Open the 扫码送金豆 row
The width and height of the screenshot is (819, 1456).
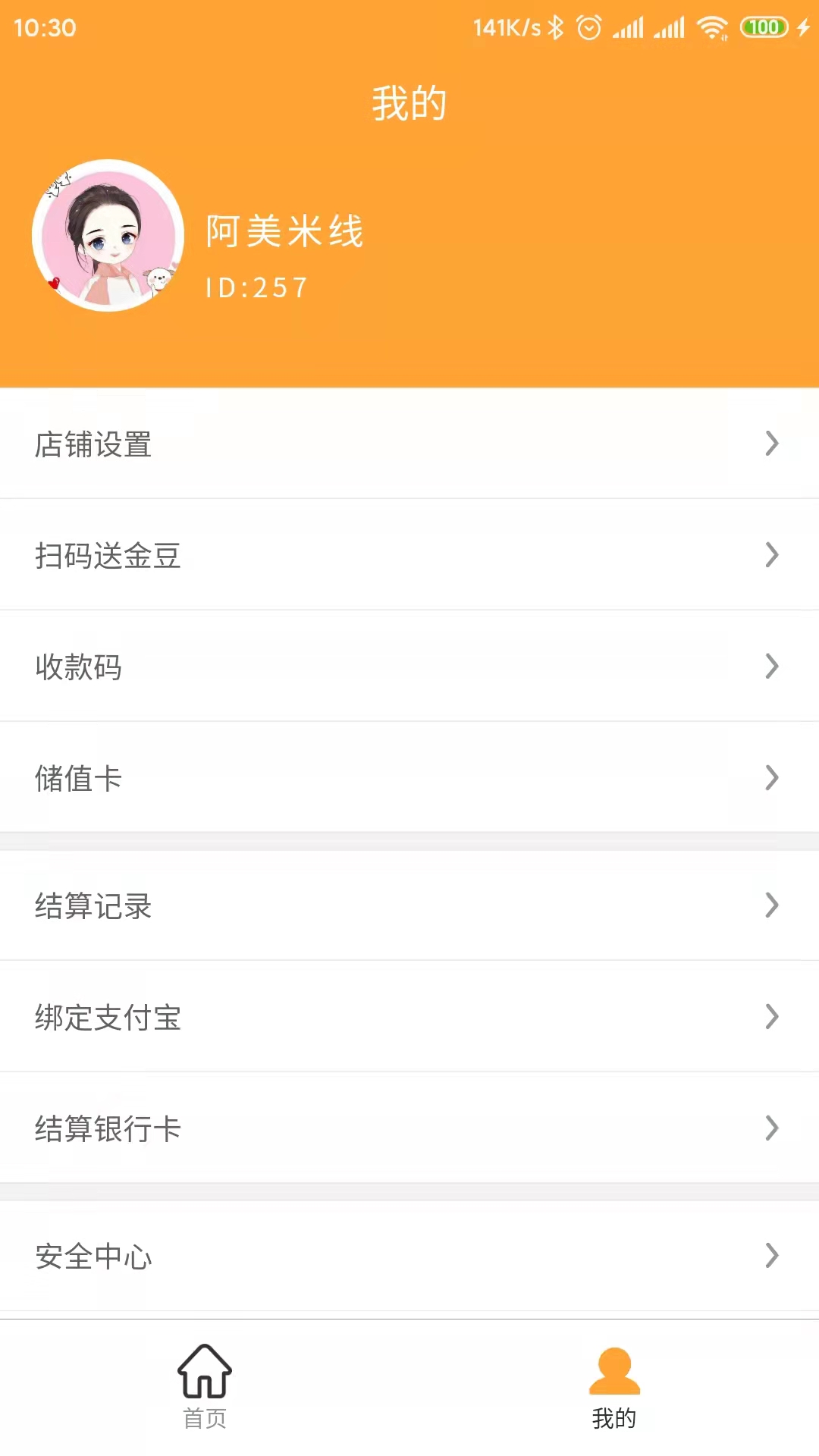point(409,555)
